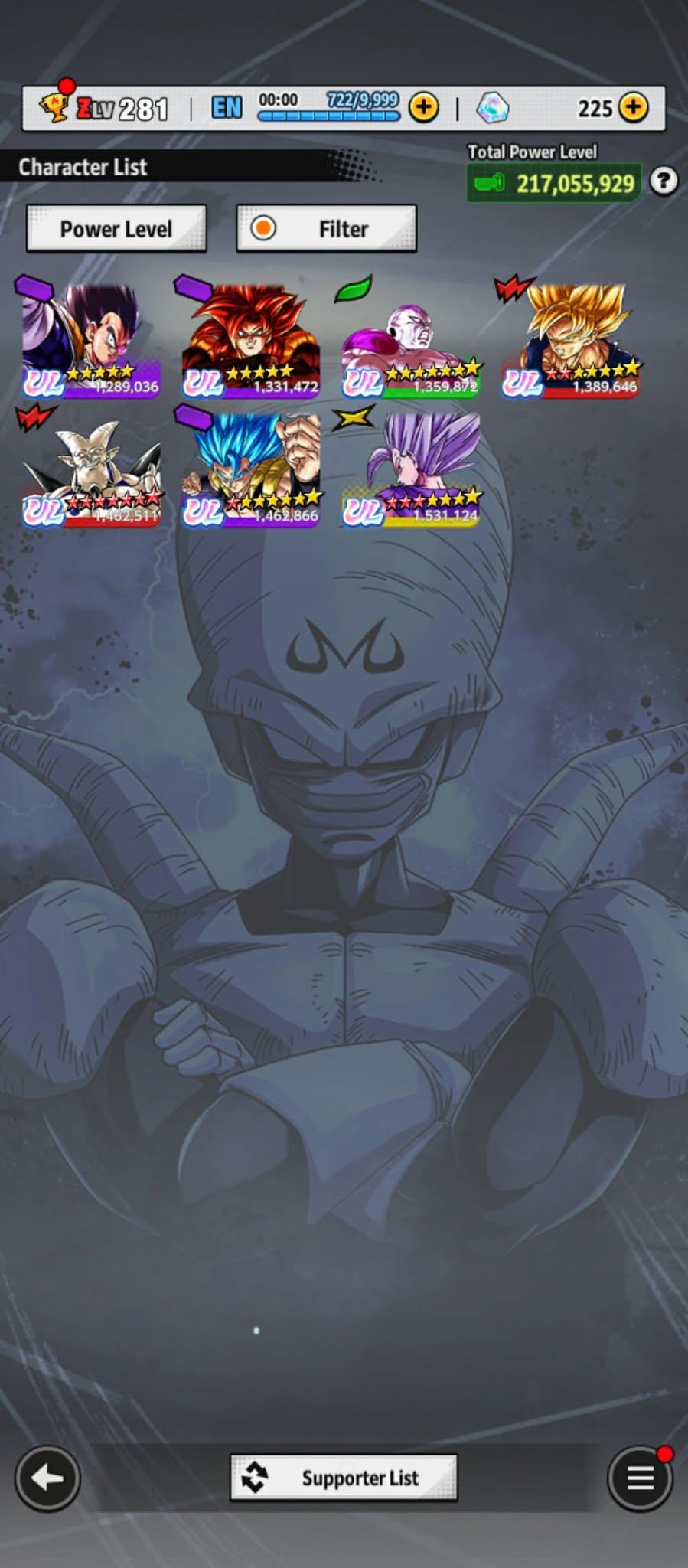The height and width of the screenshot is (1568, 688).
Task: Open the character with power 1,389,646
Action: click(571, 340)
